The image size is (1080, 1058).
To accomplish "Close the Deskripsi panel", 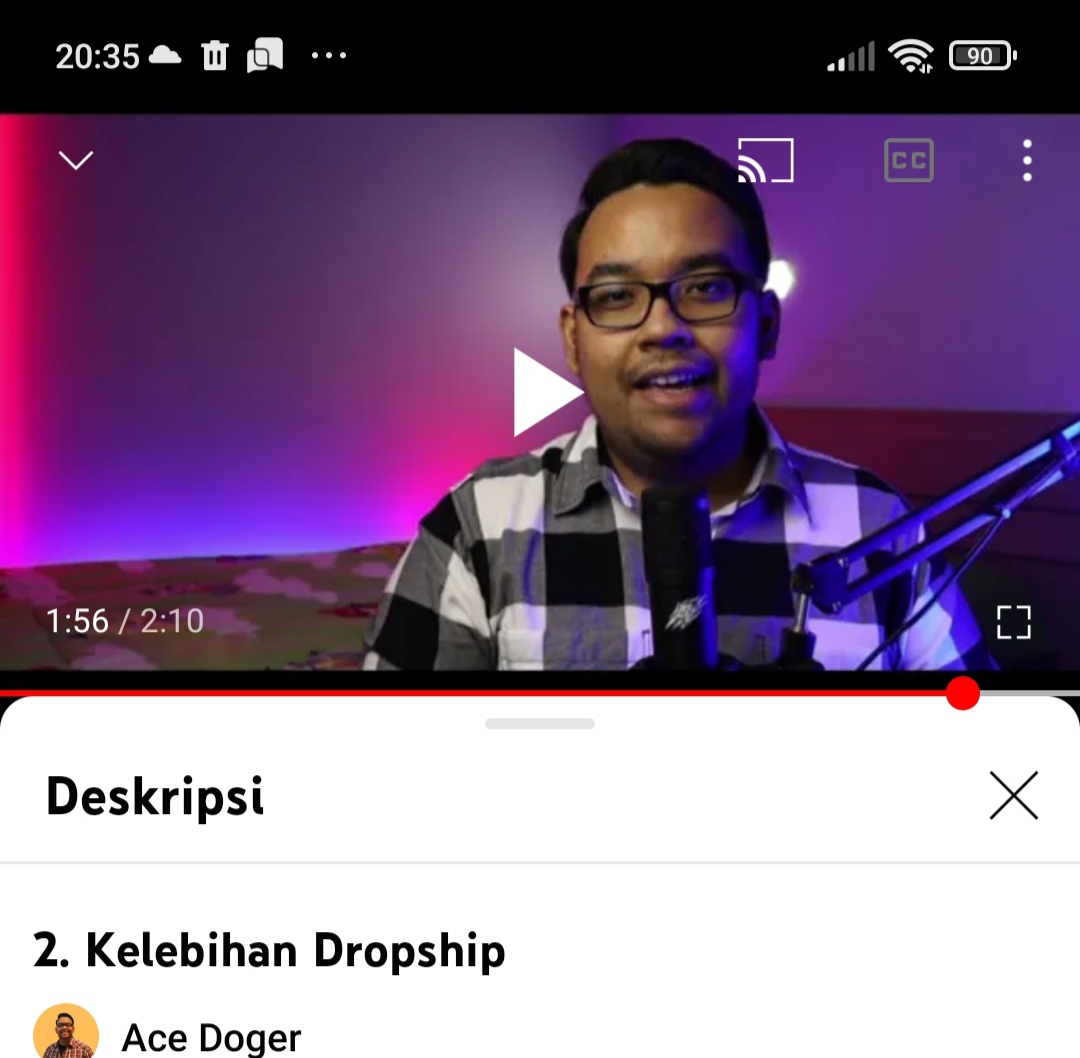I will click(x=1013, y=796).
